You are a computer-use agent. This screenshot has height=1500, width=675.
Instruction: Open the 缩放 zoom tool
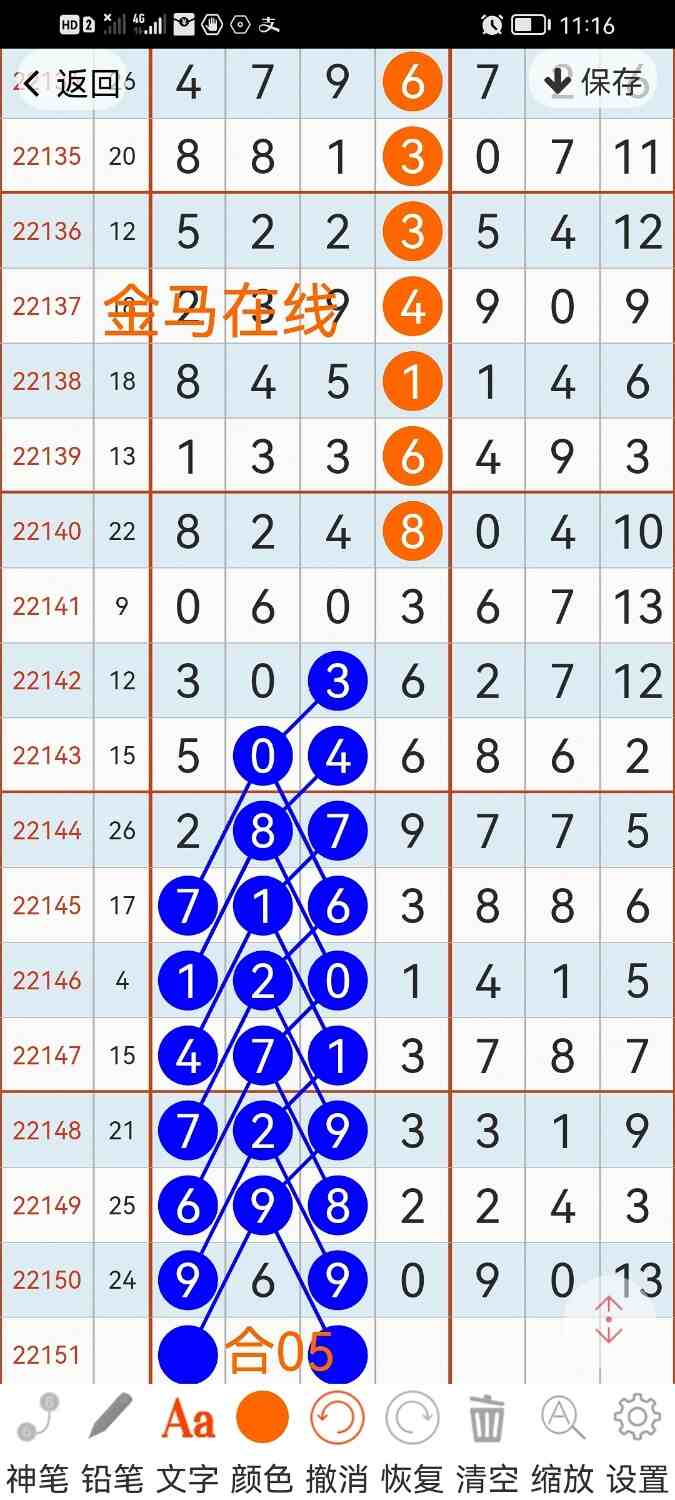[x=562, y=1438]
